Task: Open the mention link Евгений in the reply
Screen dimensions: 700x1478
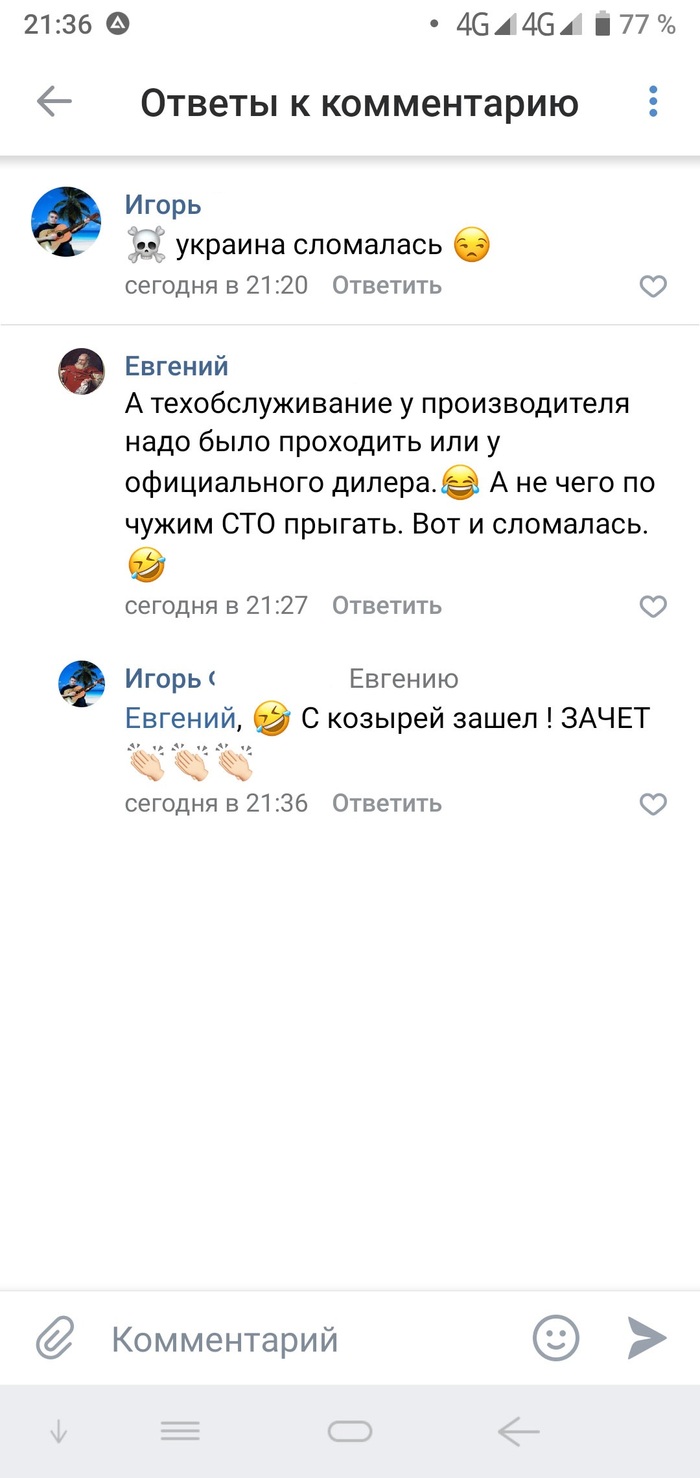Action: click(x=179, y=718)
